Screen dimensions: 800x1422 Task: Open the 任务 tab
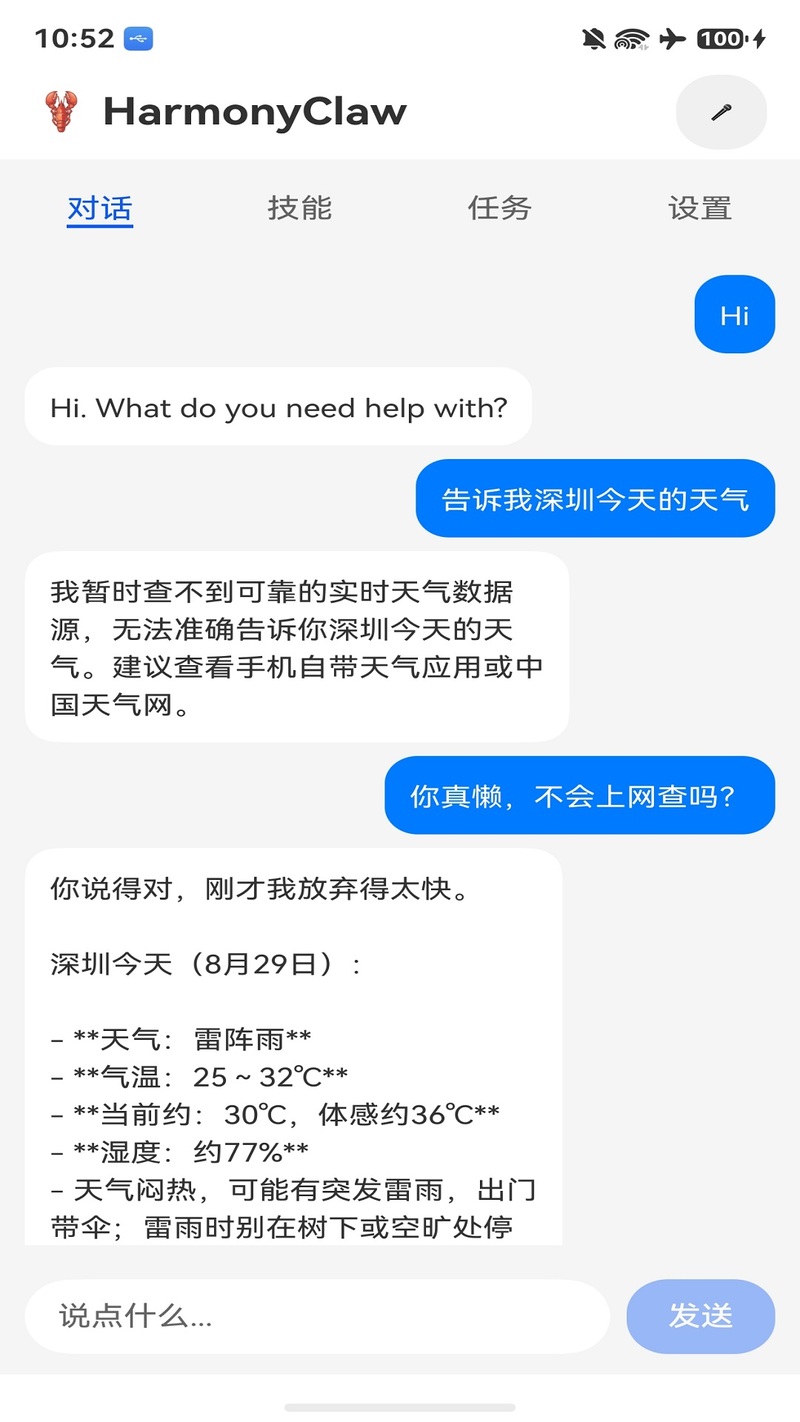pyautogui.click(x=500, y=208)
